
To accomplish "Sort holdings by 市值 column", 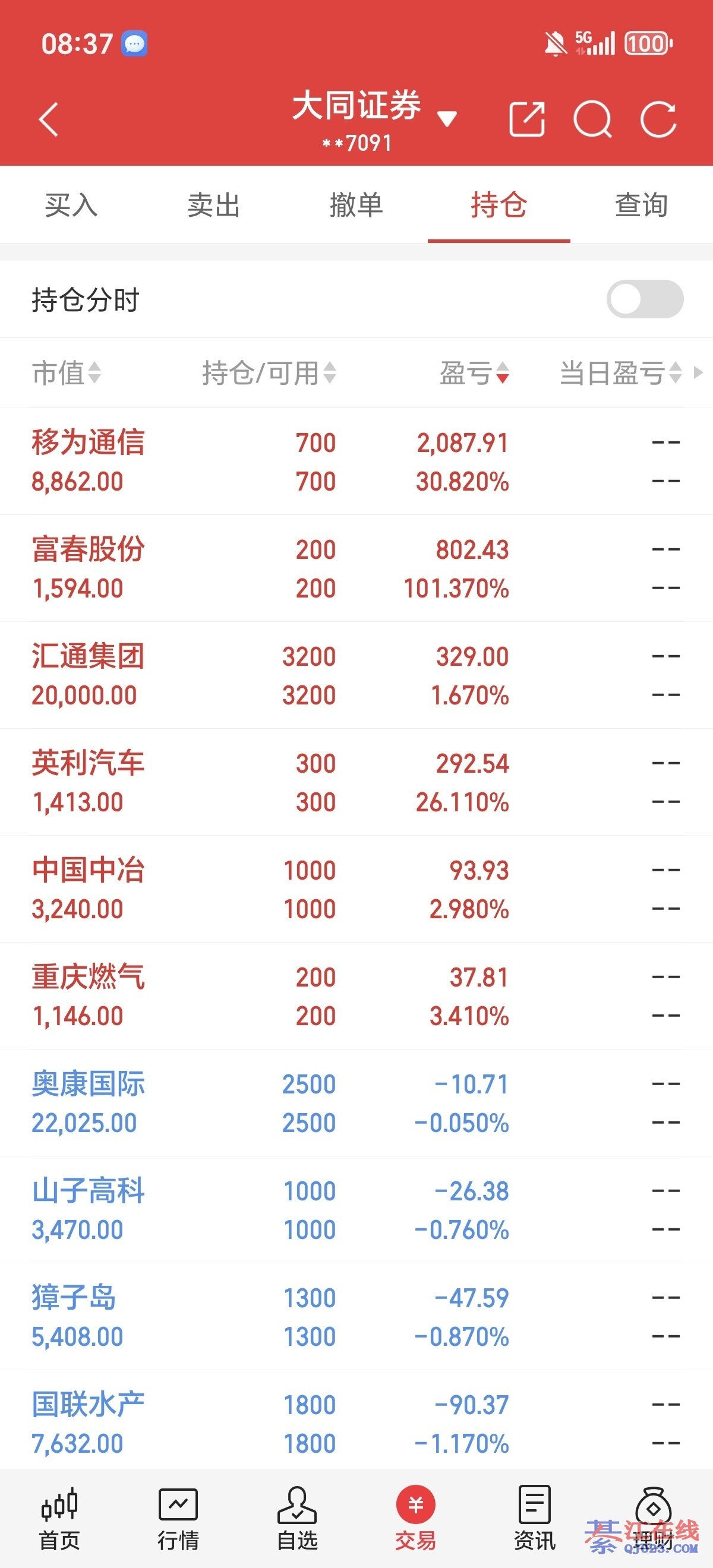I will [66, 372].
